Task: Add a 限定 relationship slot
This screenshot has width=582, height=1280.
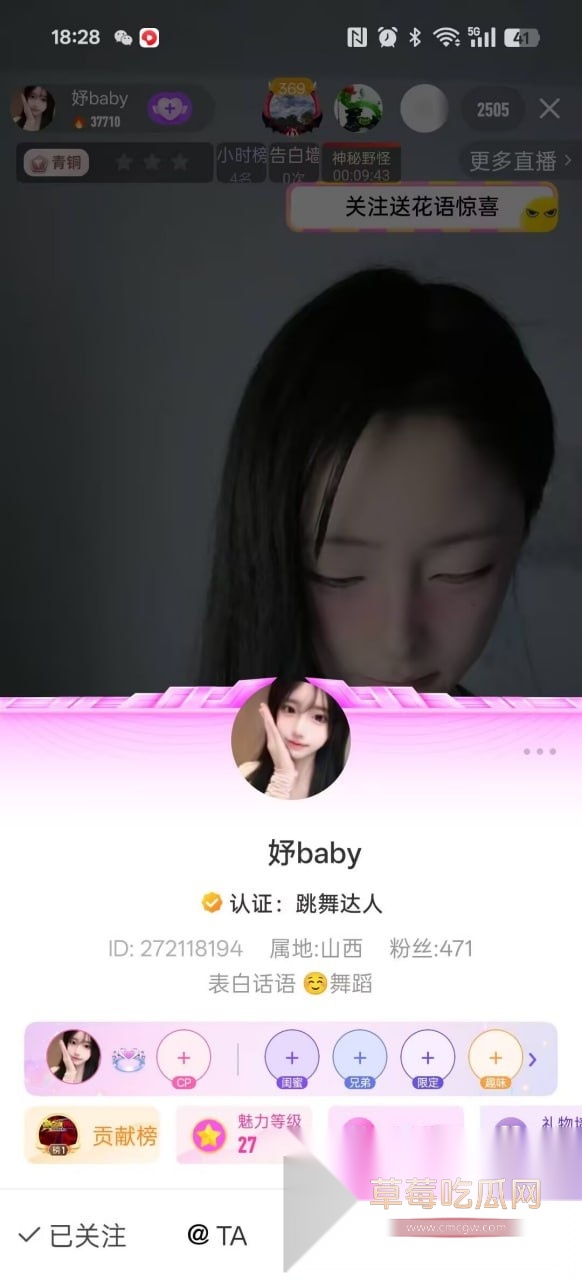Action: (428, 1059)
